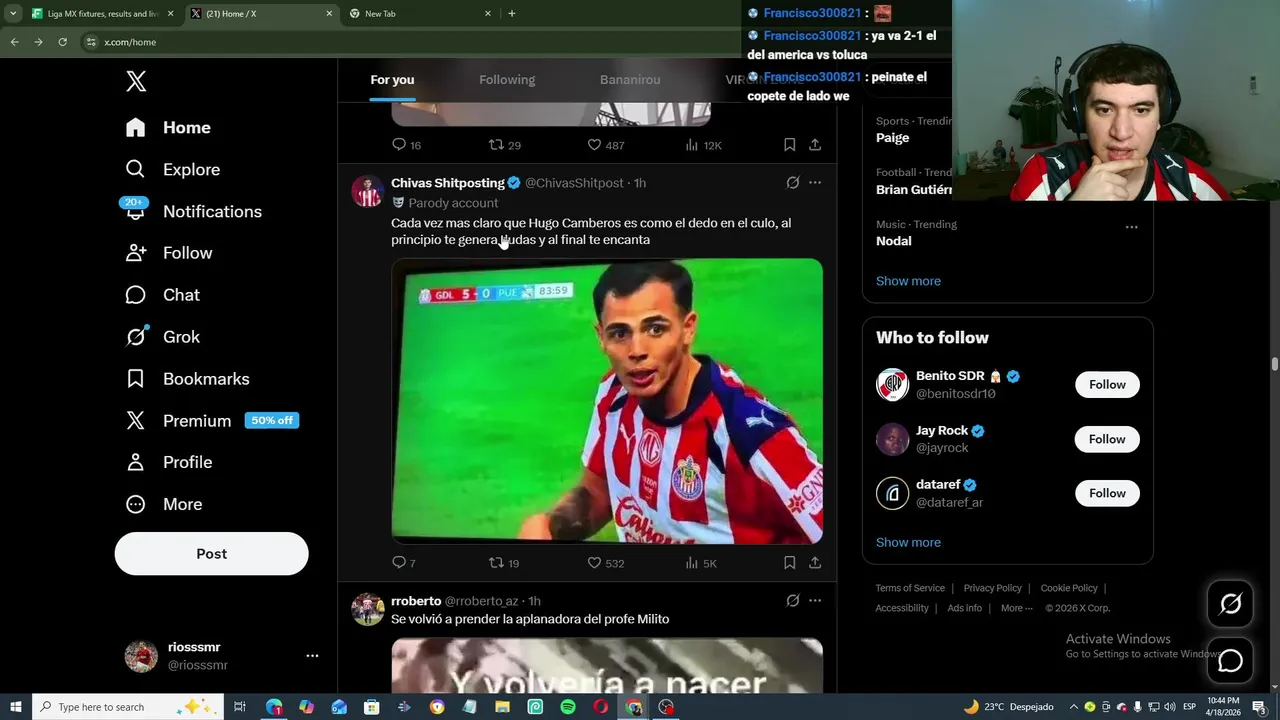1280x720 pixels.
Task: Open the Chivas player image in post
Action: pos(607,401)
